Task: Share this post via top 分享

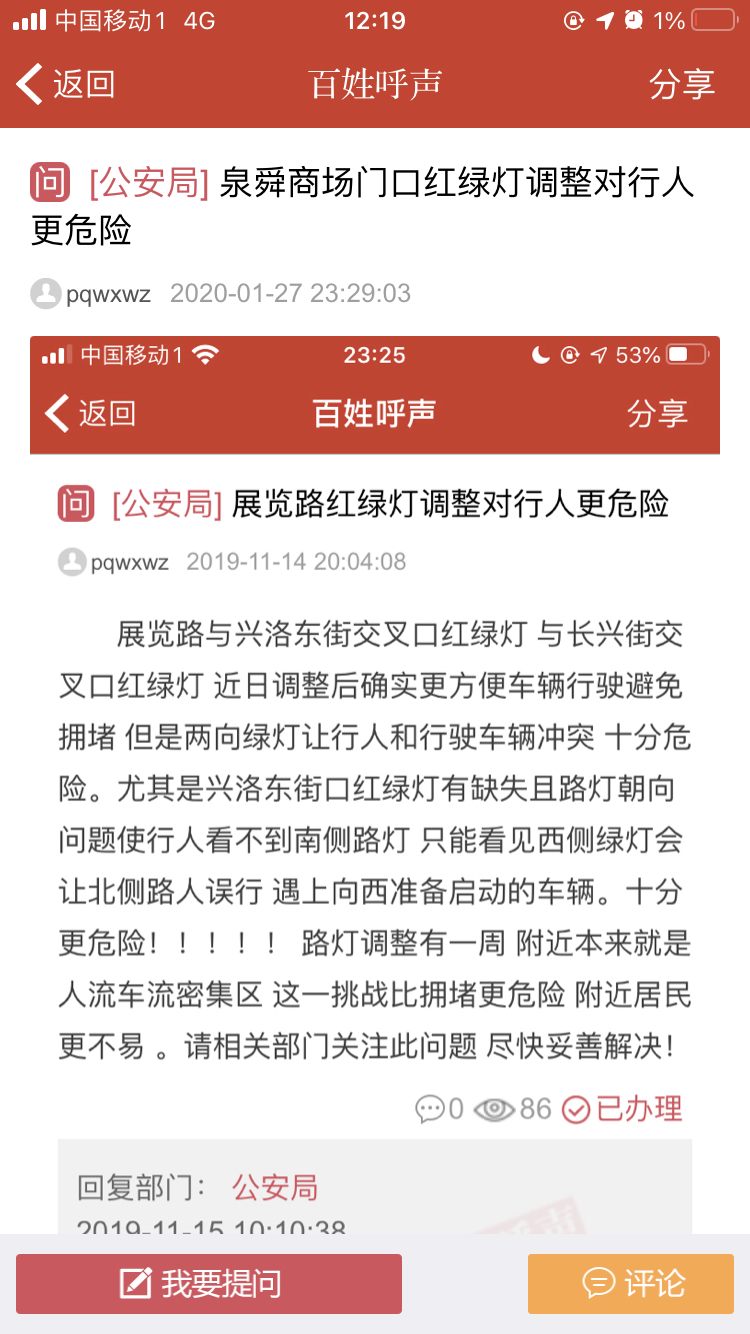Action: pyautogui.click(x=682, y=85)
